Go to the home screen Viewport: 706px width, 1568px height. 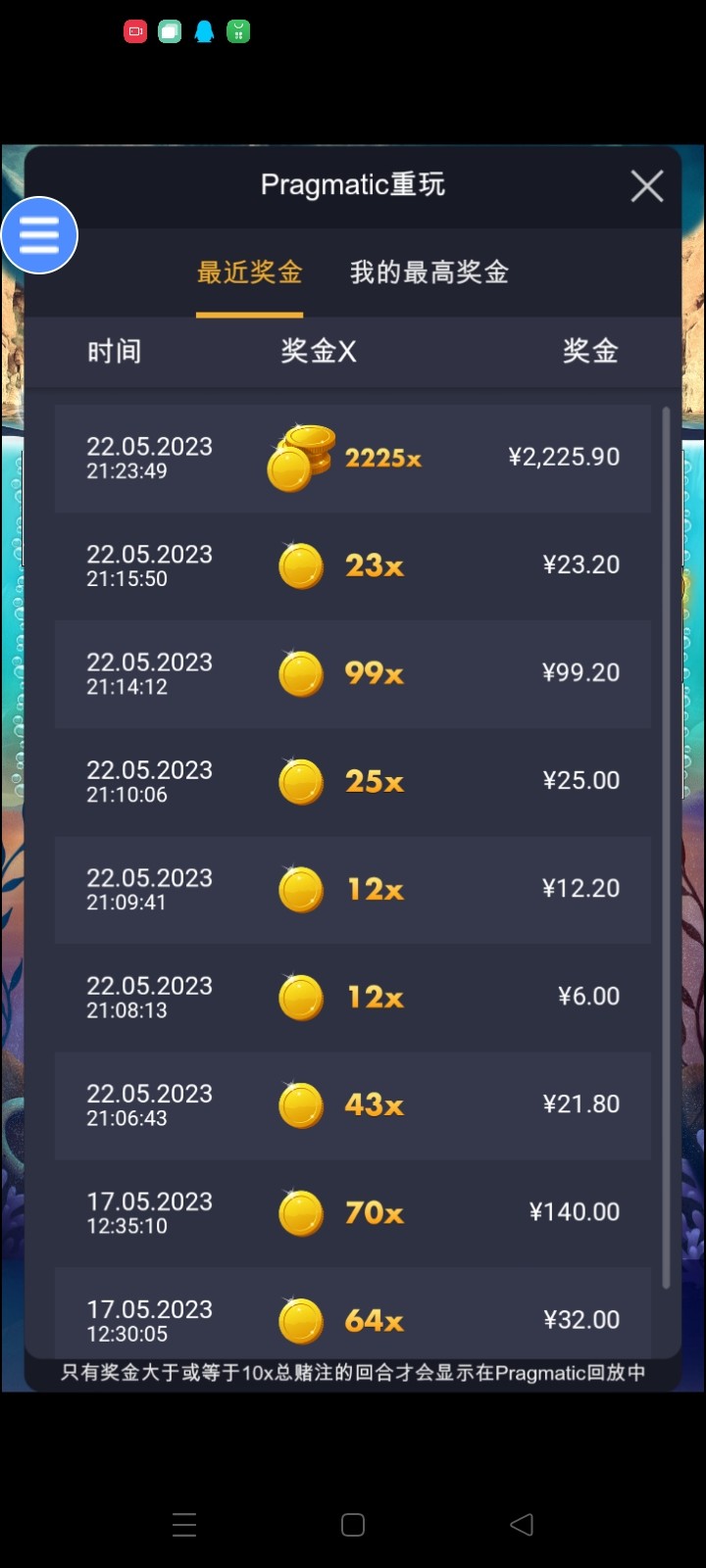(353, 1524)
